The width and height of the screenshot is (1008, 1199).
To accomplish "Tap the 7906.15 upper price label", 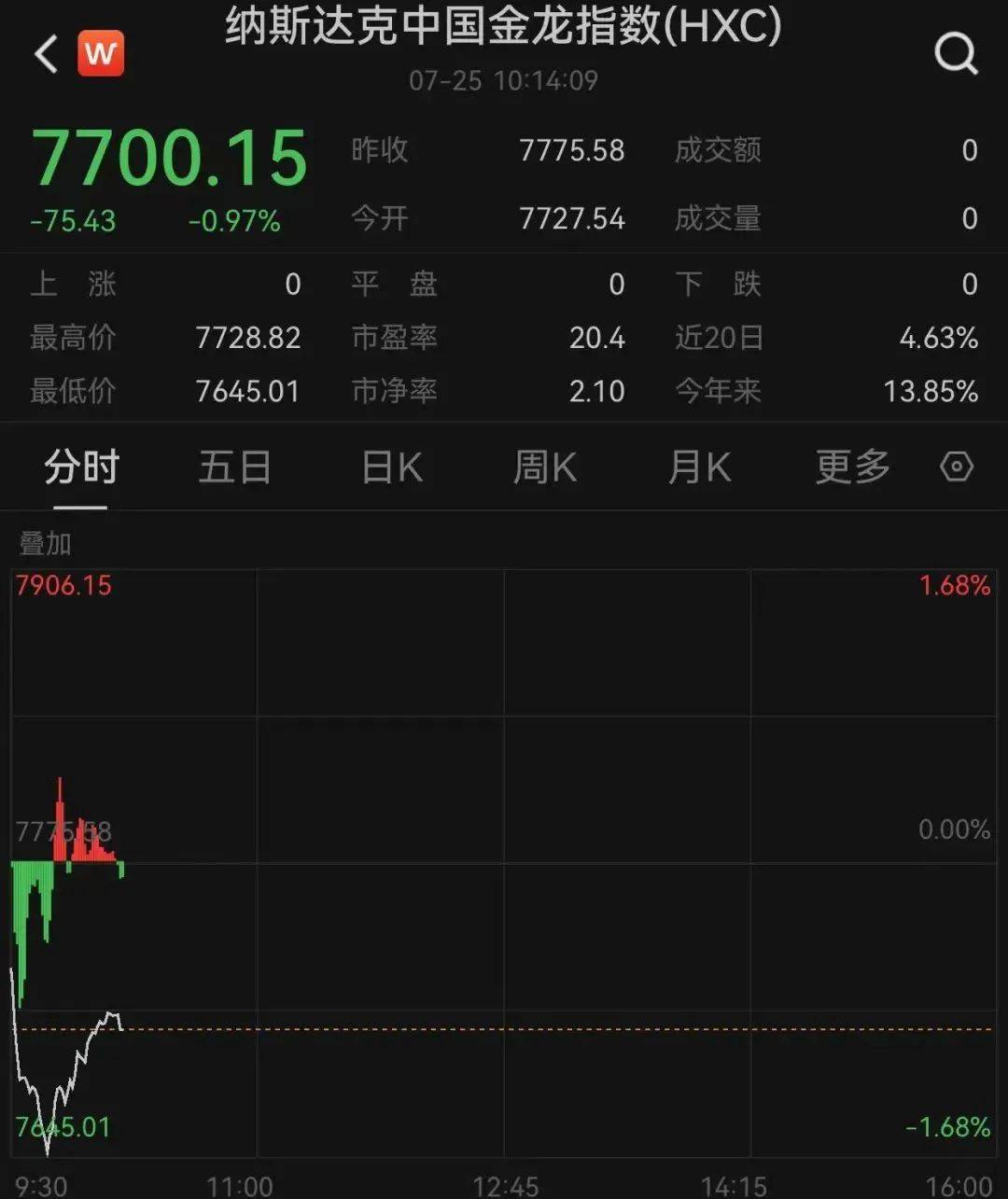I will pyautogui.click(x=63, y=588).
